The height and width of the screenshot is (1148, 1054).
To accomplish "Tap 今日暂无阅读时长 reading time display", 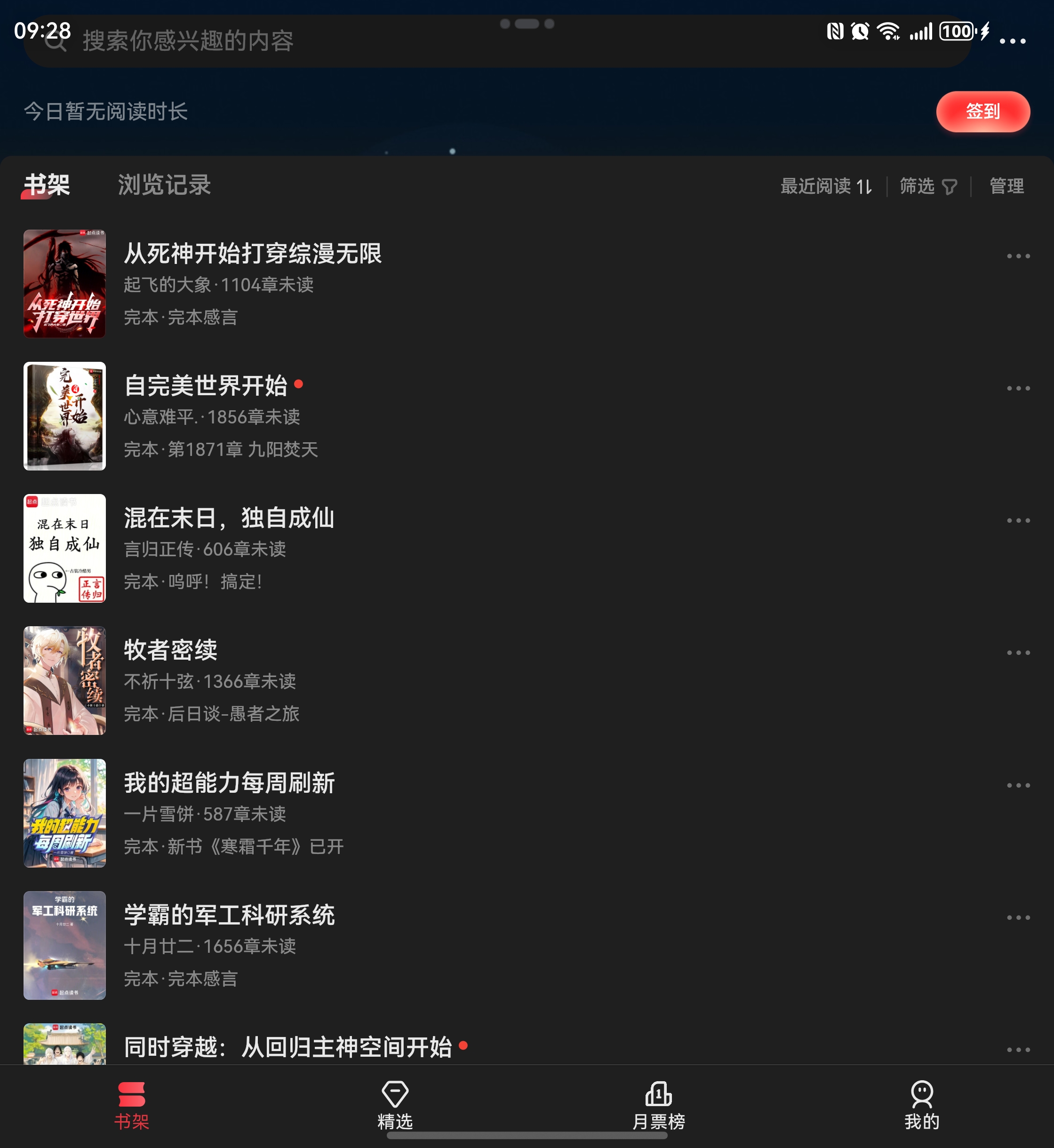I will (x=106, y=112).
